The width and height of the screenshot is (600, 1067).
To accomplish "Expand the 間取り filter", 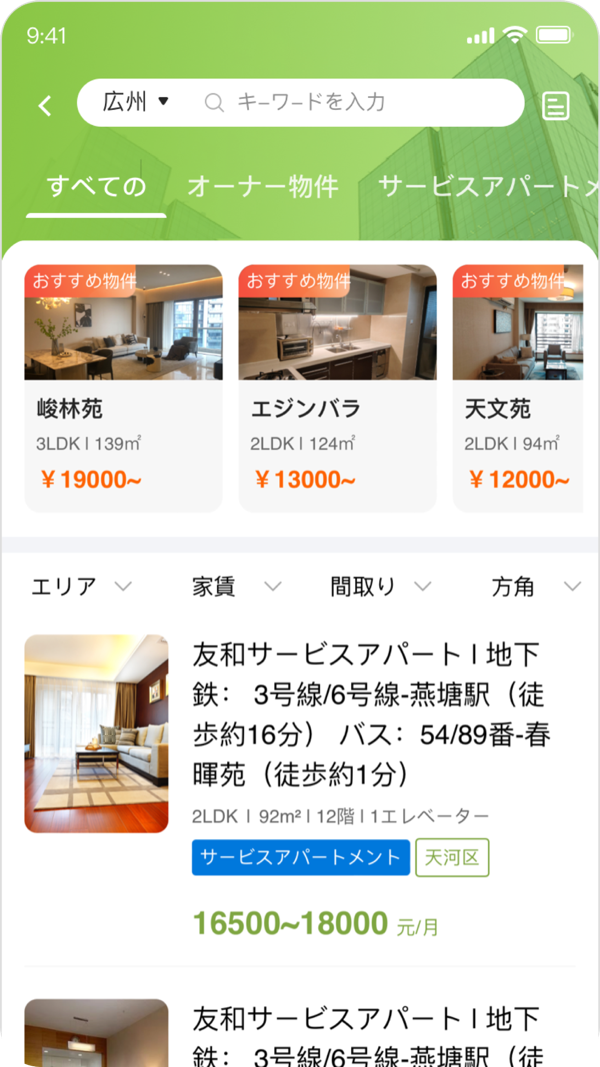I will click(x=380, y=587).
